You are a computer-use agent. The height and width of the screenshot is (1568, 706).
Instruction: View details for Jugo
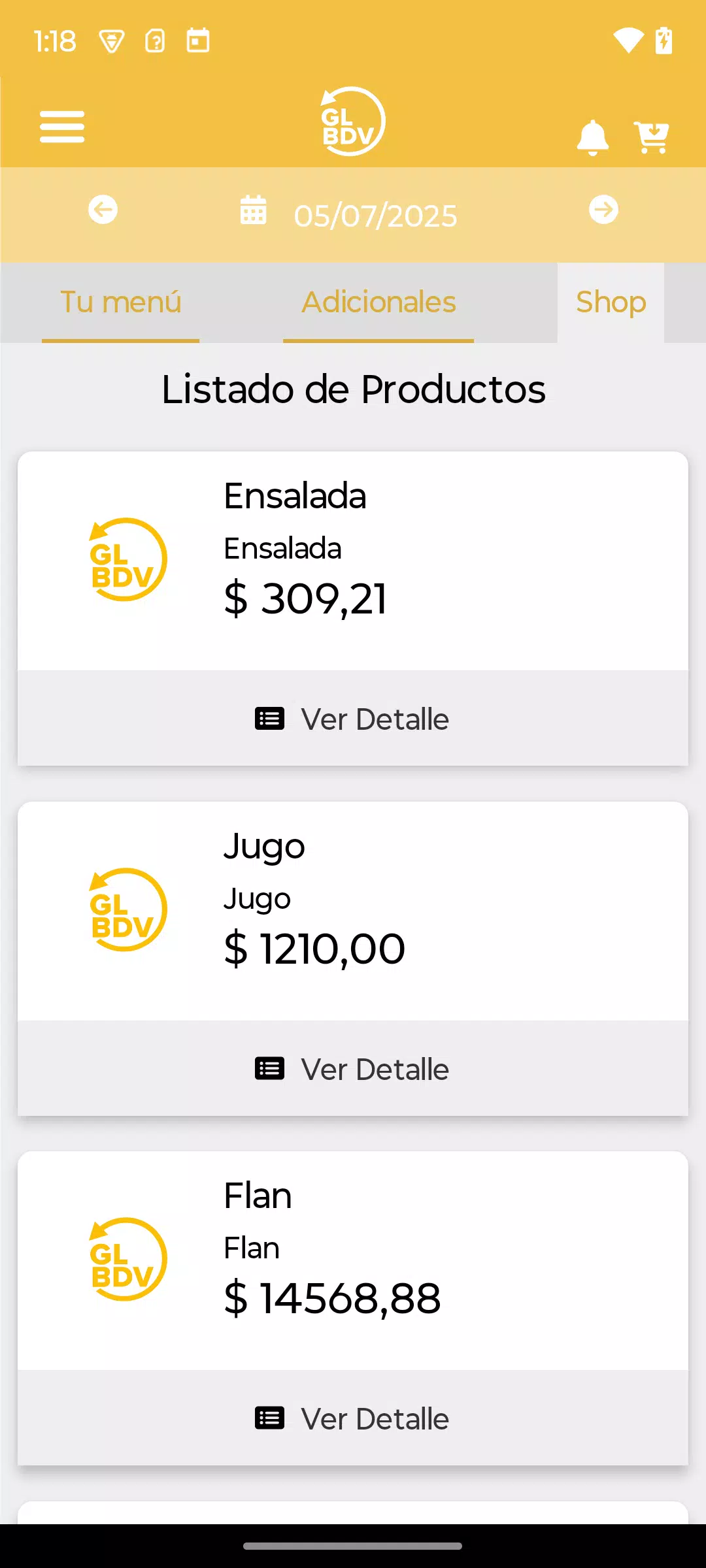[x=353, y=1069]
